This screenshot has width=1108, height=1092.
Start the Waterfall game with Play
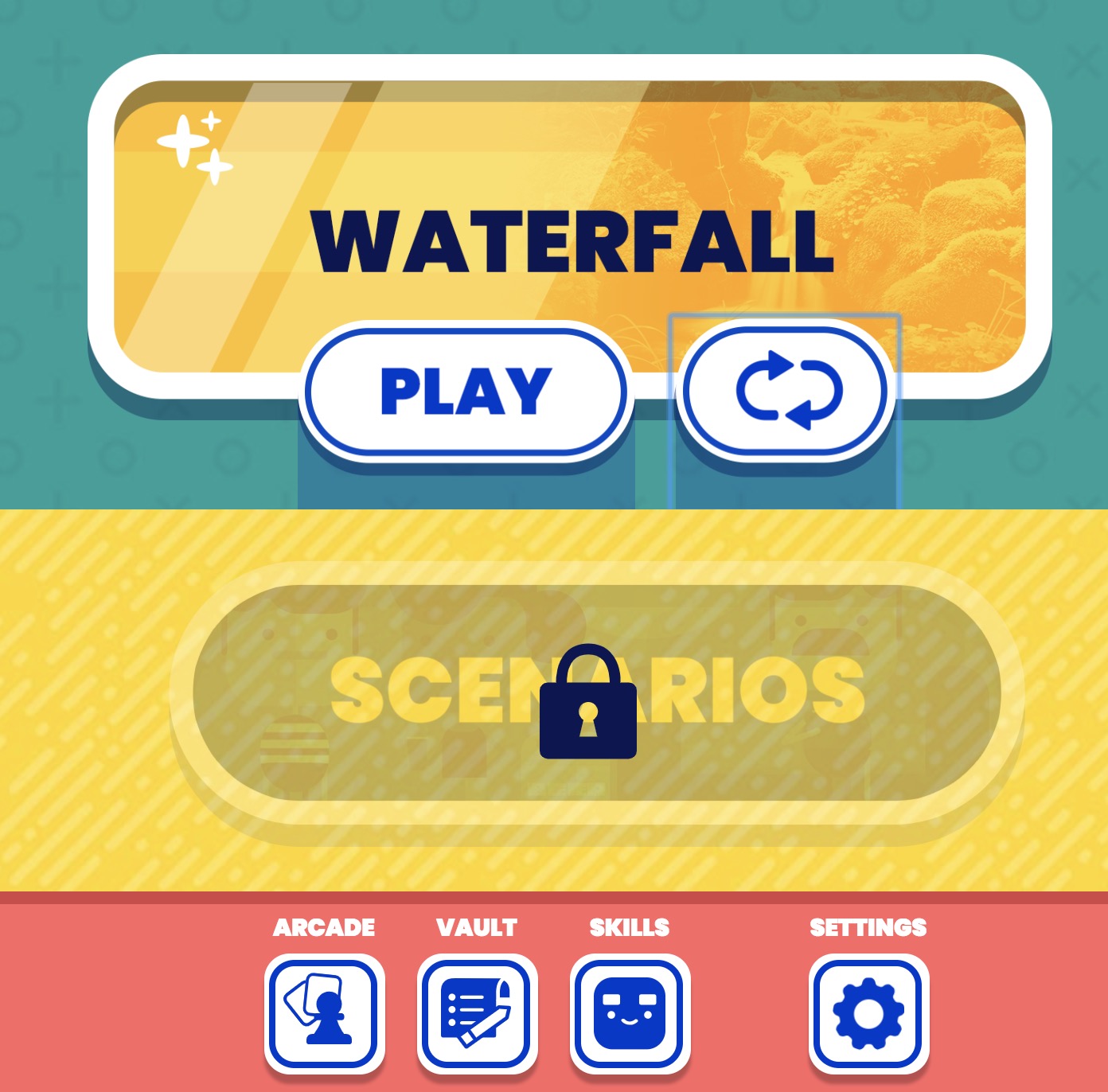click(466, 391)
